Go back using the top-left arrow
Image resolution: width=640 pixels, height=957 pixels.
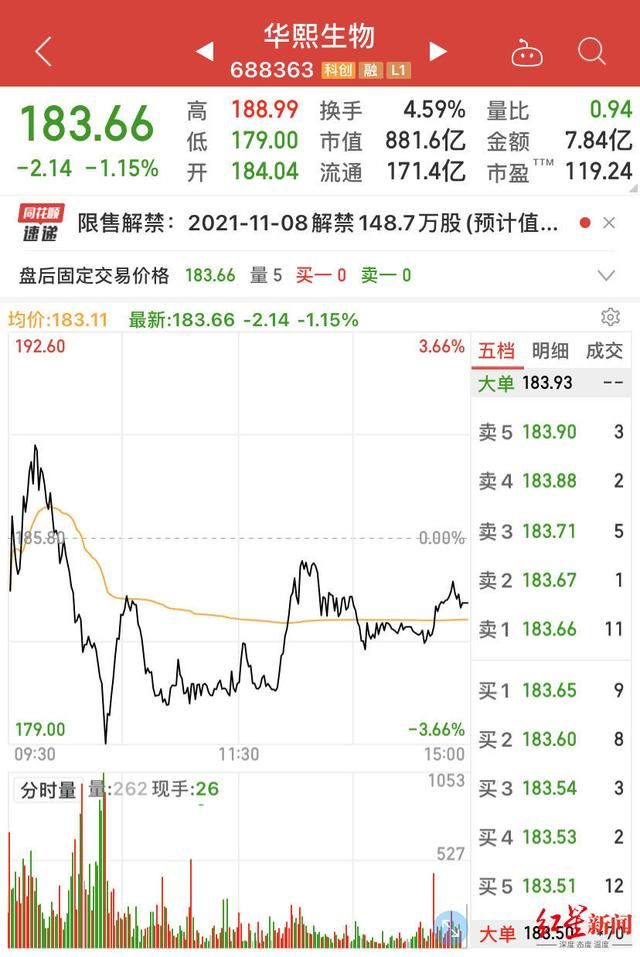click(43, 52)
